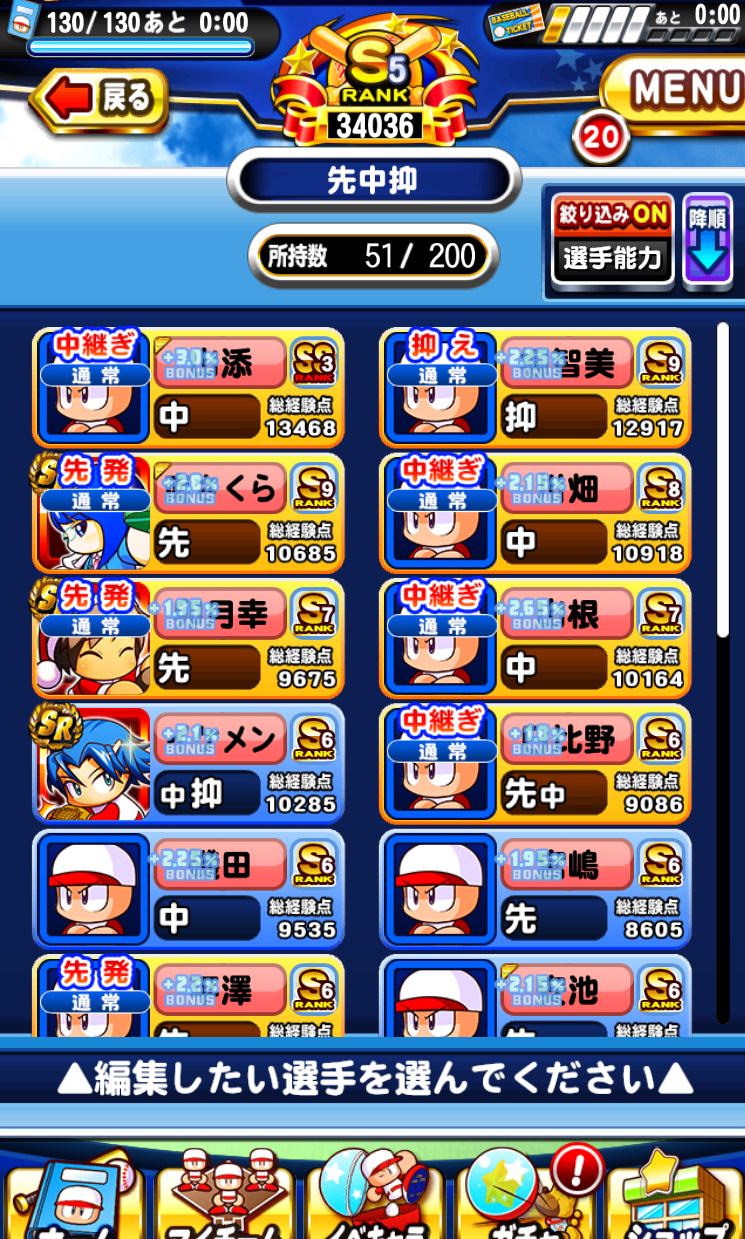This screenshot has width=745, height=1239.
Task: Go back with the 戻る button
Action: [100, 98]
